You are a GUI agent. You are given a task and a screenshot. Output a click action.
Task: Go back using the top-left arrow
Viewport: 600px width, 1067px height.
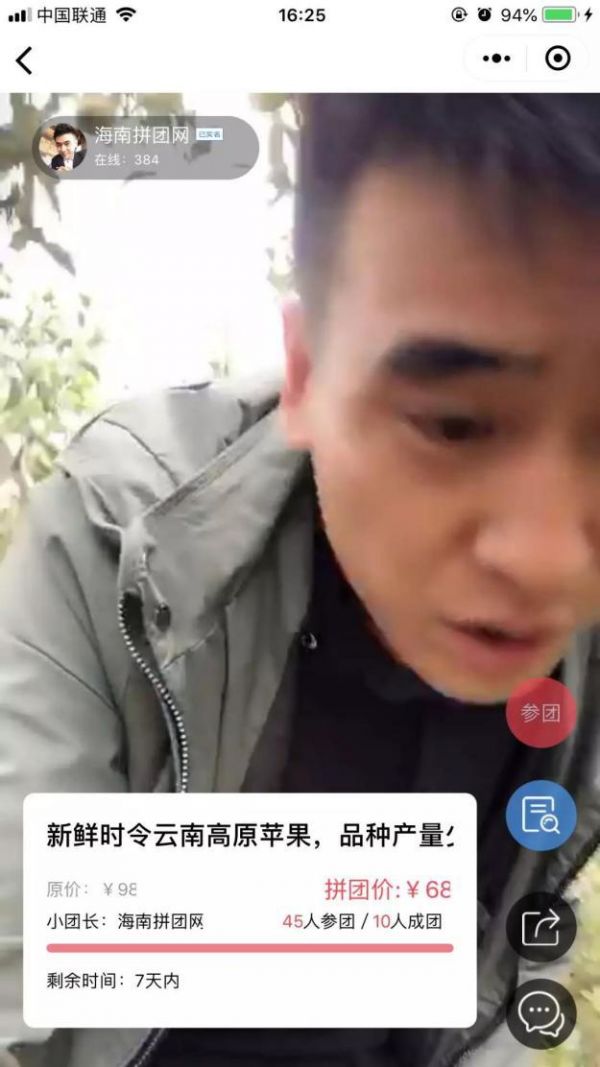pos(25,60)
